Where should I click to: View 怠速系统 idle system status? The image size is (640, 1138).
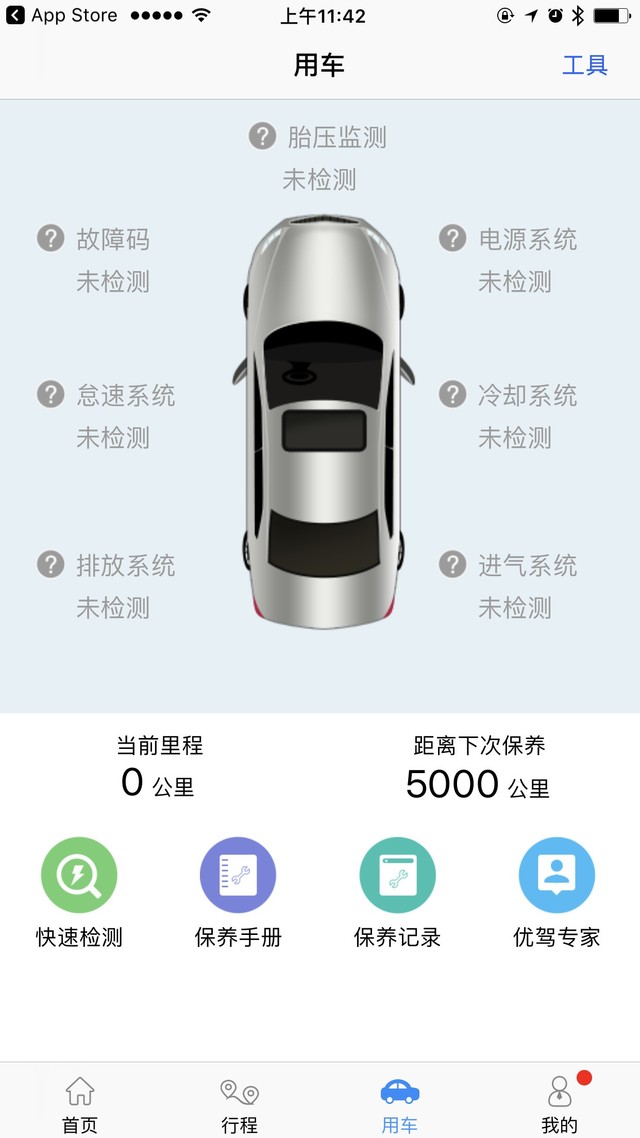tap(107, 415)
